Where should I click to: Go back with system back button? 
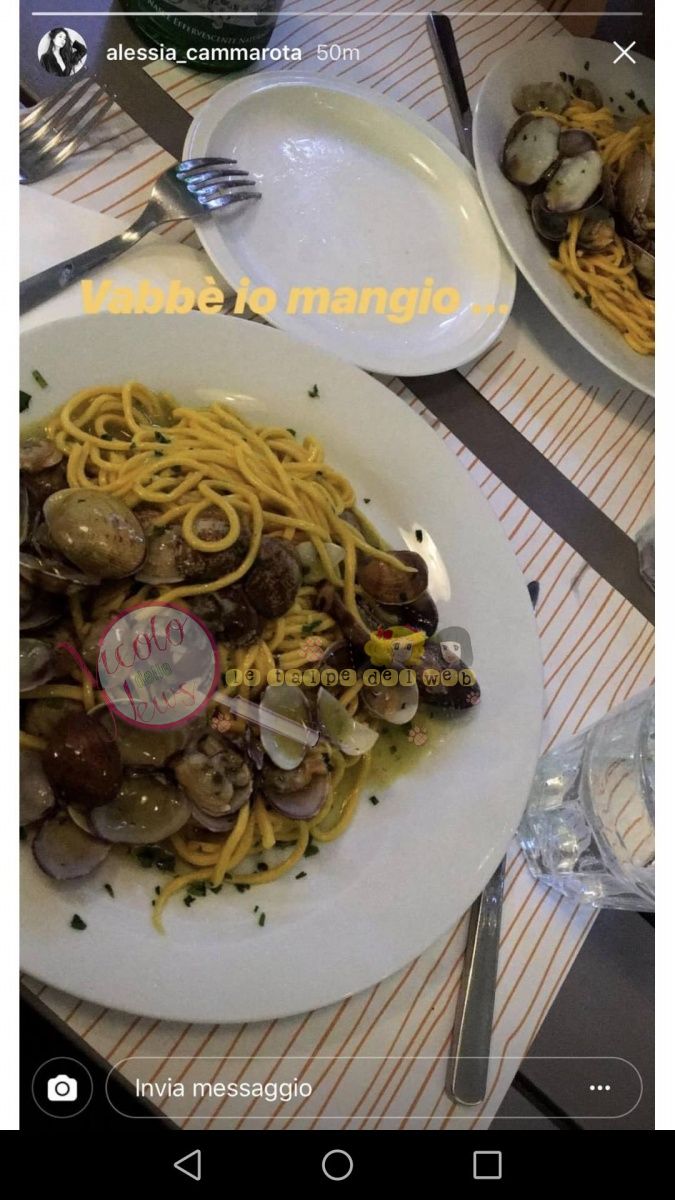[x=187, y=1165]
